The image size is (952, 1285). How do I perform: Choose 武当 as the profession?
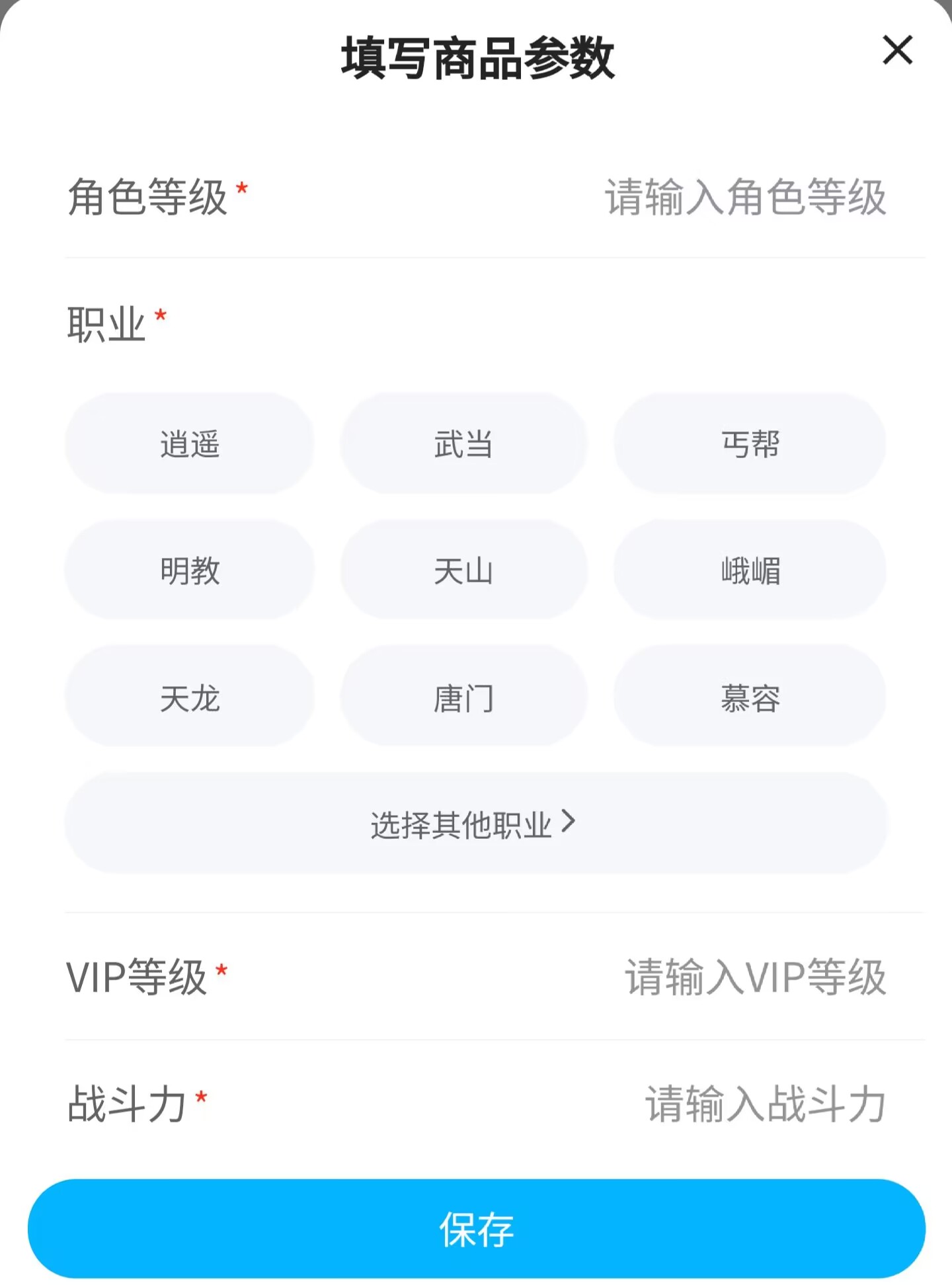463,444
